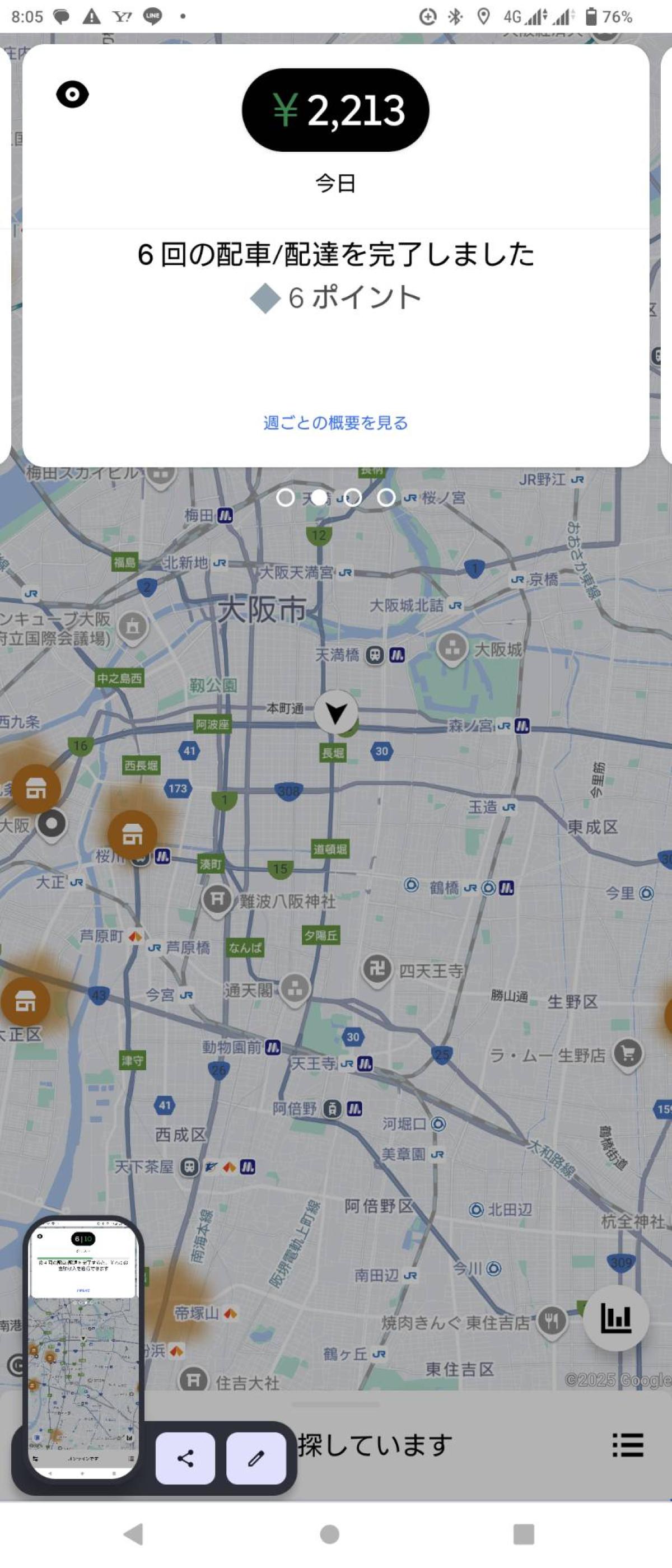Tap the current location arrow marker
Viewport: 672px width, 1568px height.
(335, 712)
